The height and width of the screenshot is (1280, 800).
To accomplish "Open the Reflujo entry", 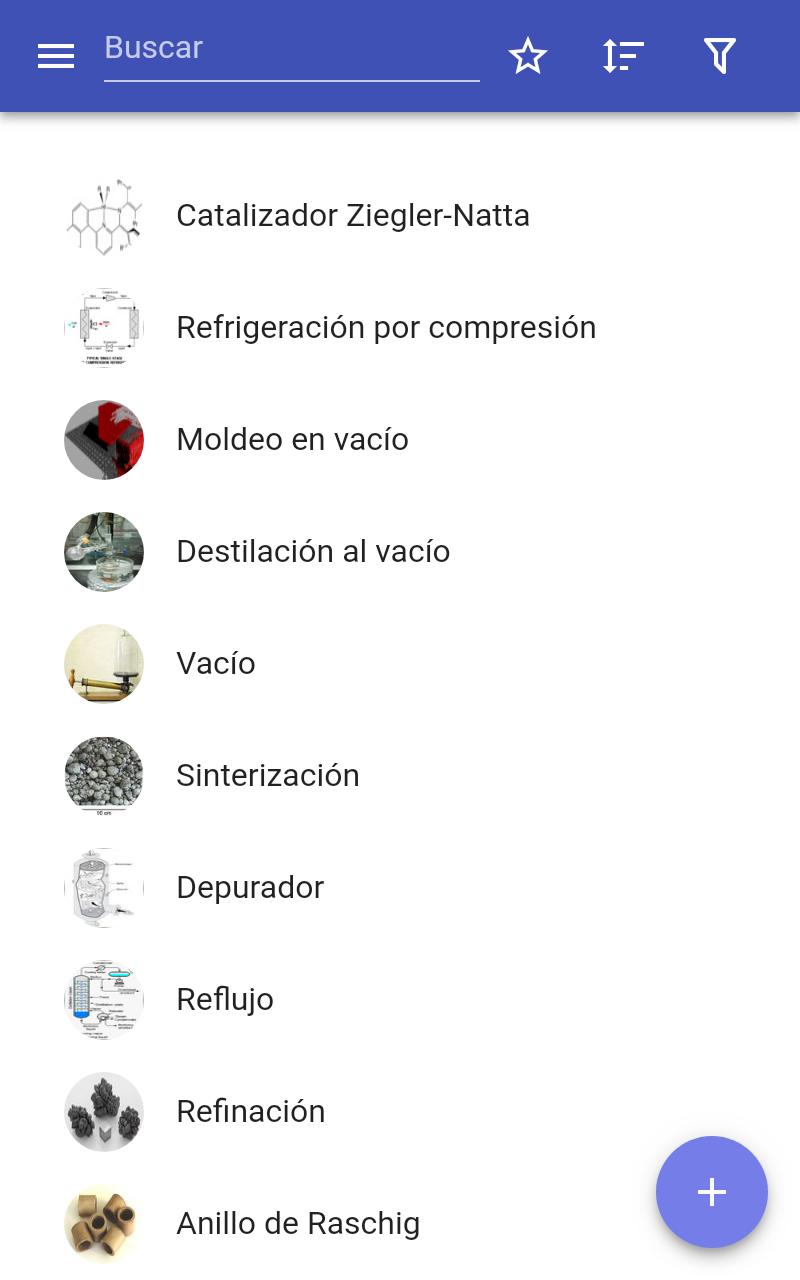I will tap(400, 1000).
